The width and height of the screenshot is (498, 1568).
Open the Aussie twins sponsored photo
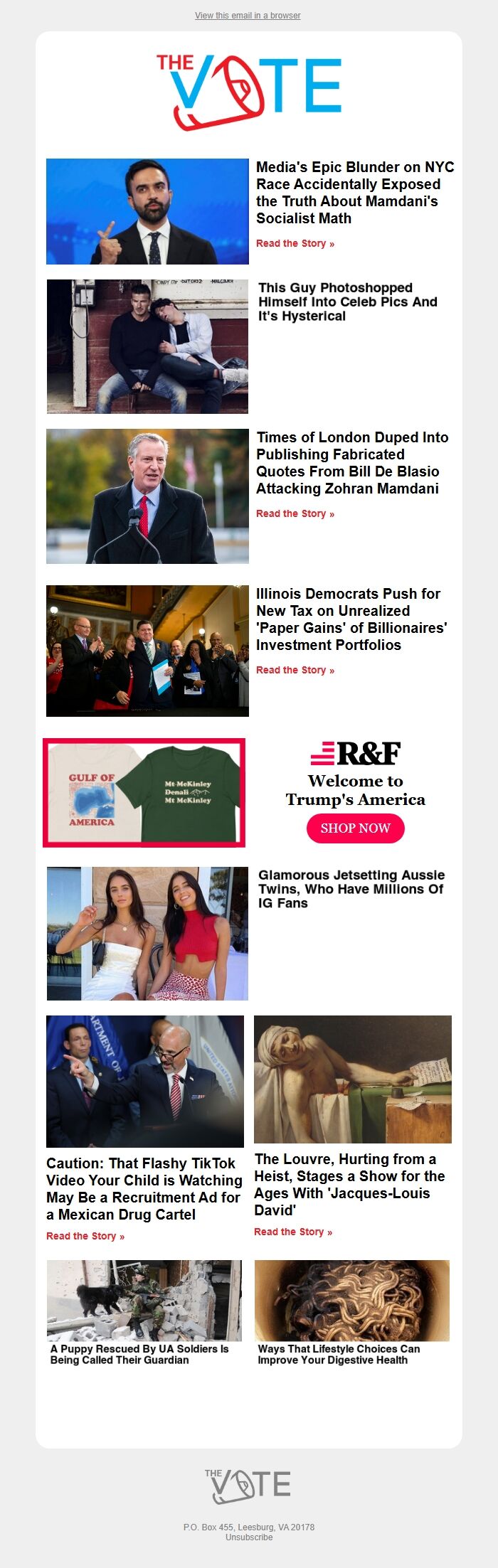(x=147, y=933)
